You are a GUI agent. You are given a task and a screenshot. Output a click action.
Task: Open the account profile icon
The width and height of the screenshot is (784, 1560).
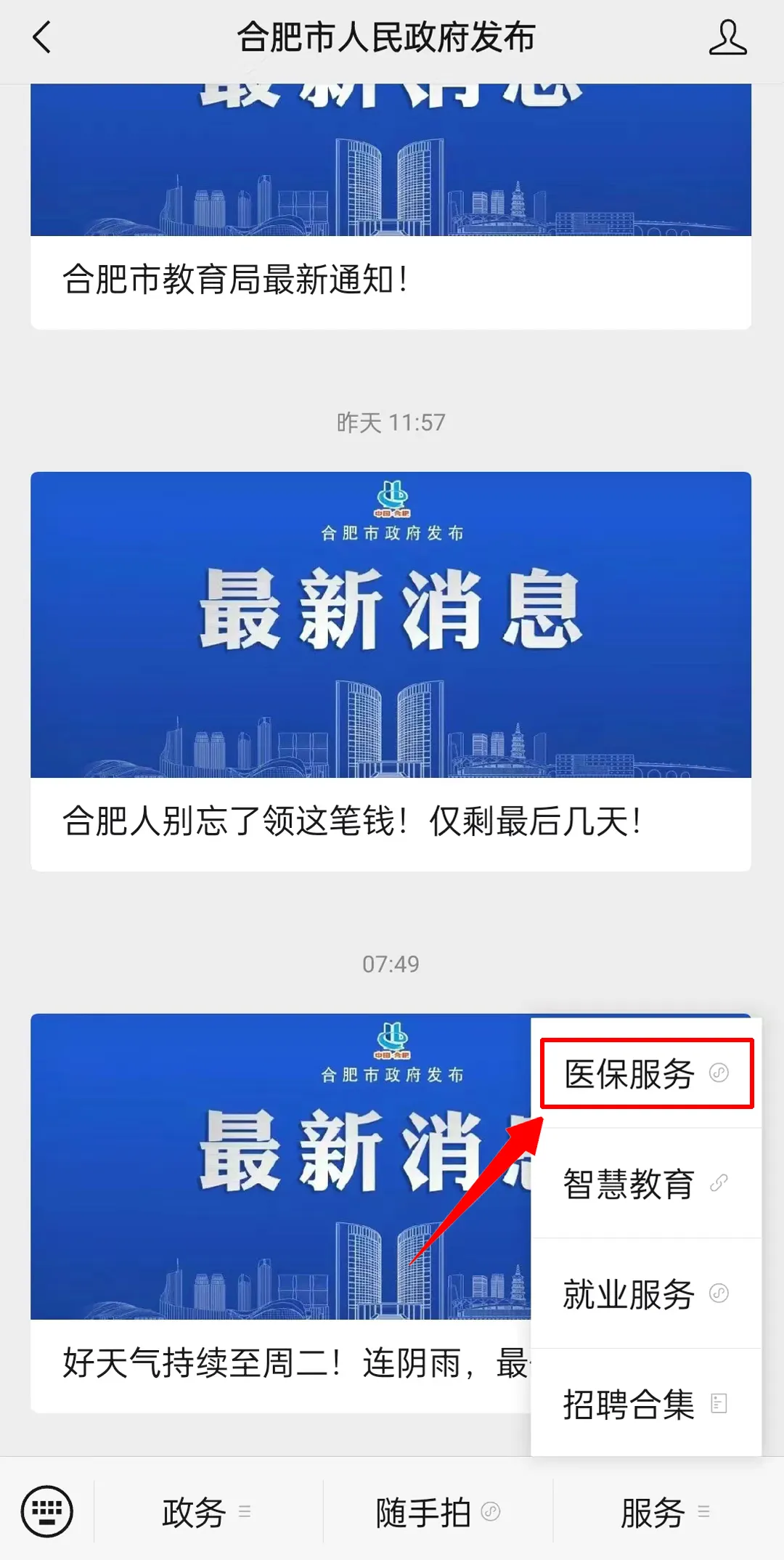pos(727,38)
